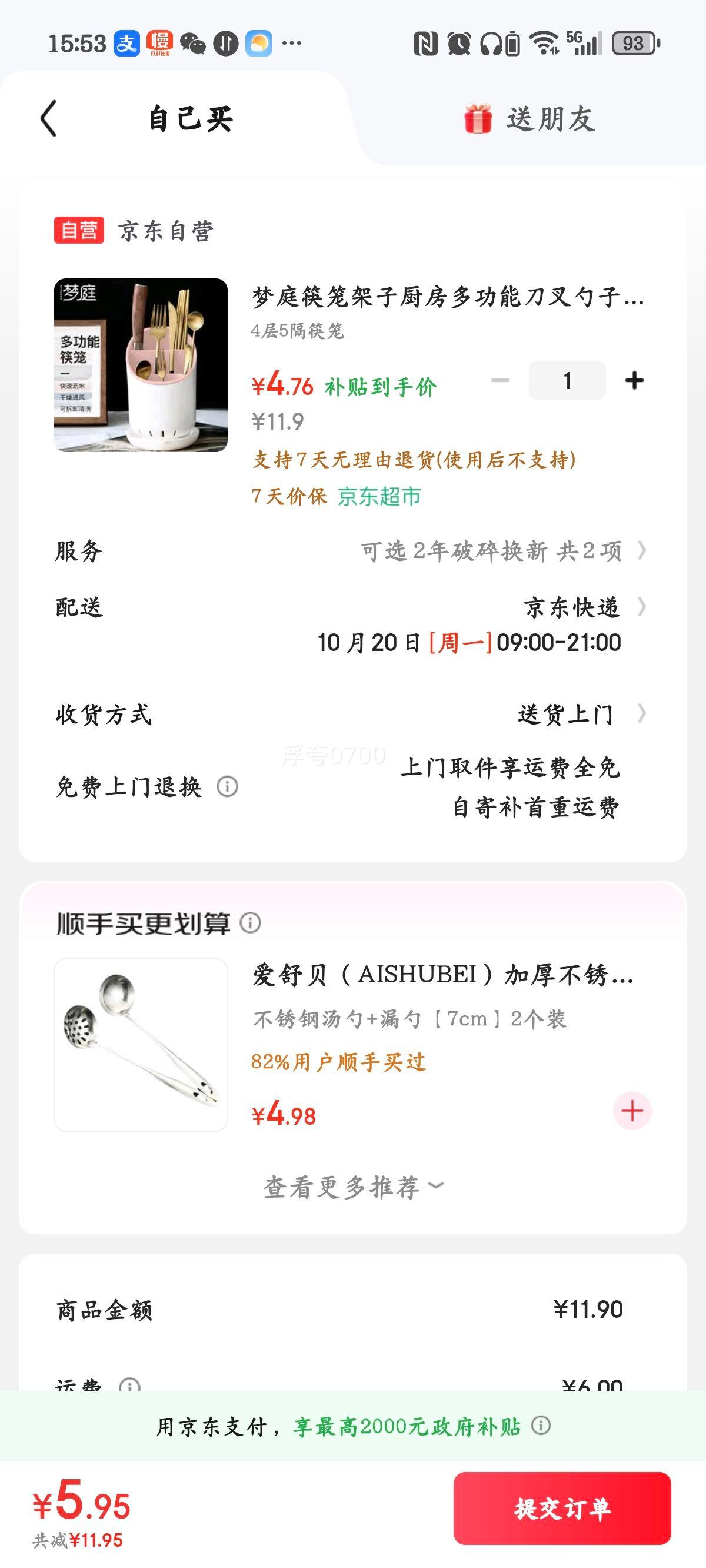Show info for 免费上门退换
The height and width of the screenshot is (1568, 706).
click(228, 786)
